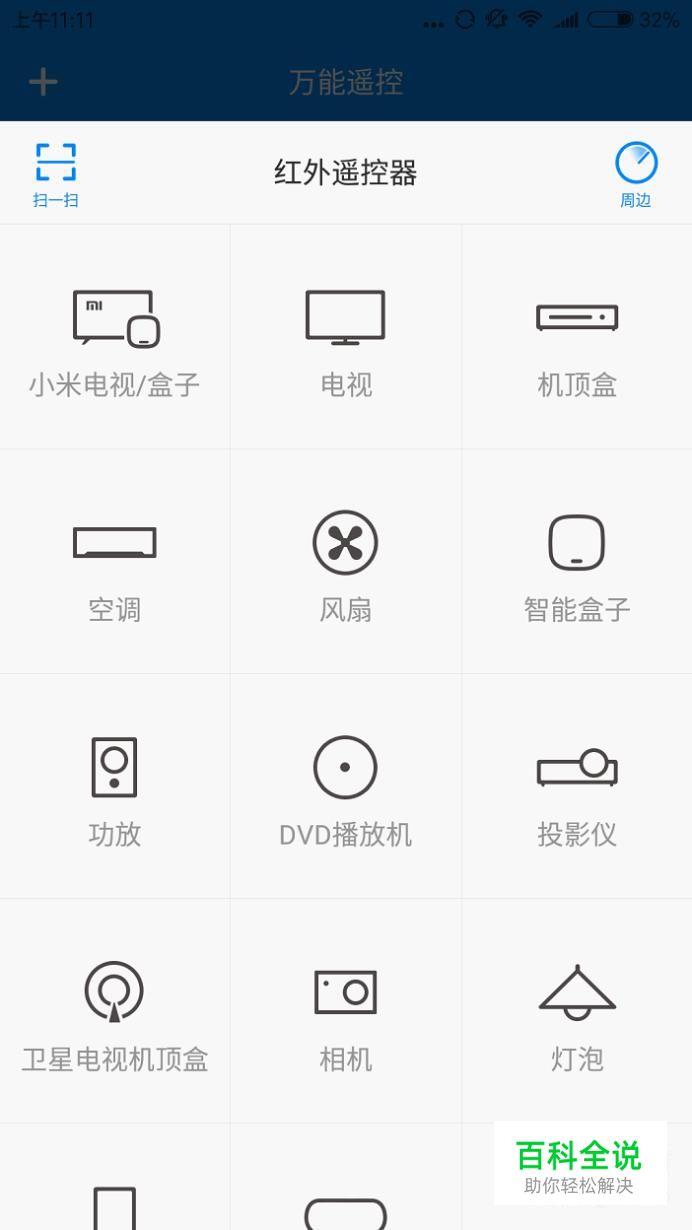
Task: Select the 功放 amplifier tile
Action: pyautogui.click(x=115, y=786)
